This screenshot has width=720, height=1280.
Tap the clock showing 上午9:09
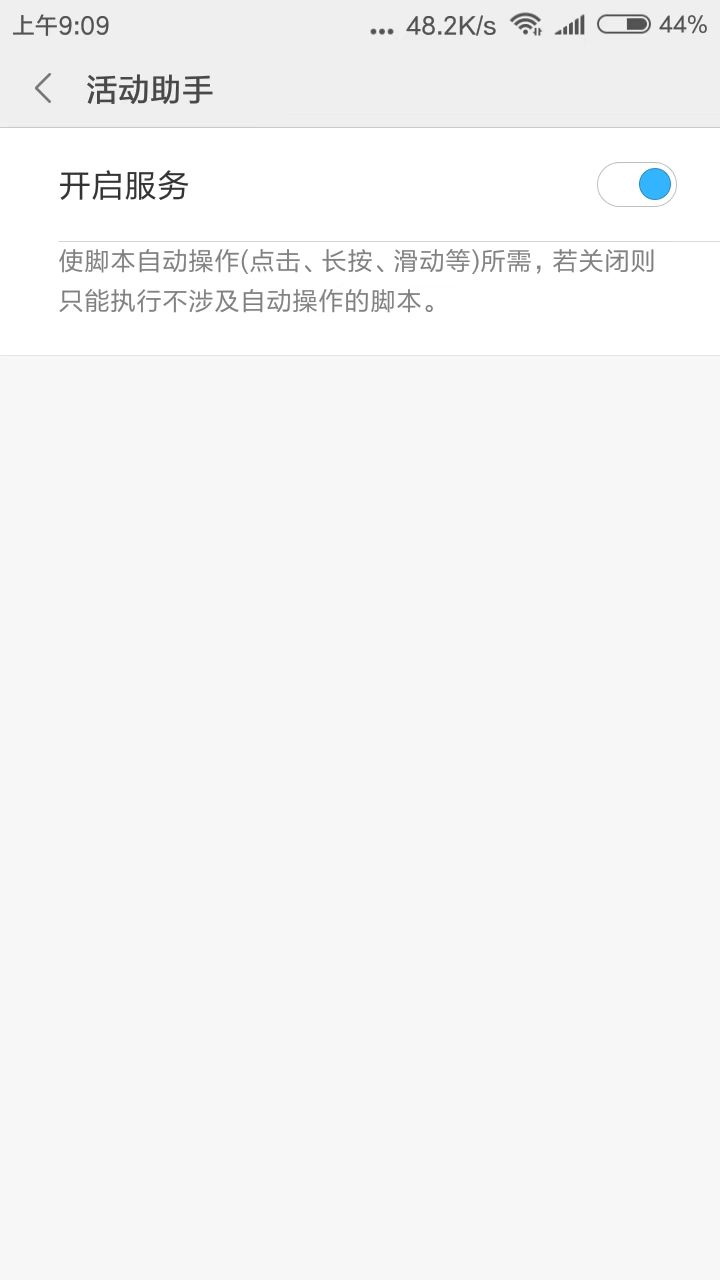(x=63, y=25)
